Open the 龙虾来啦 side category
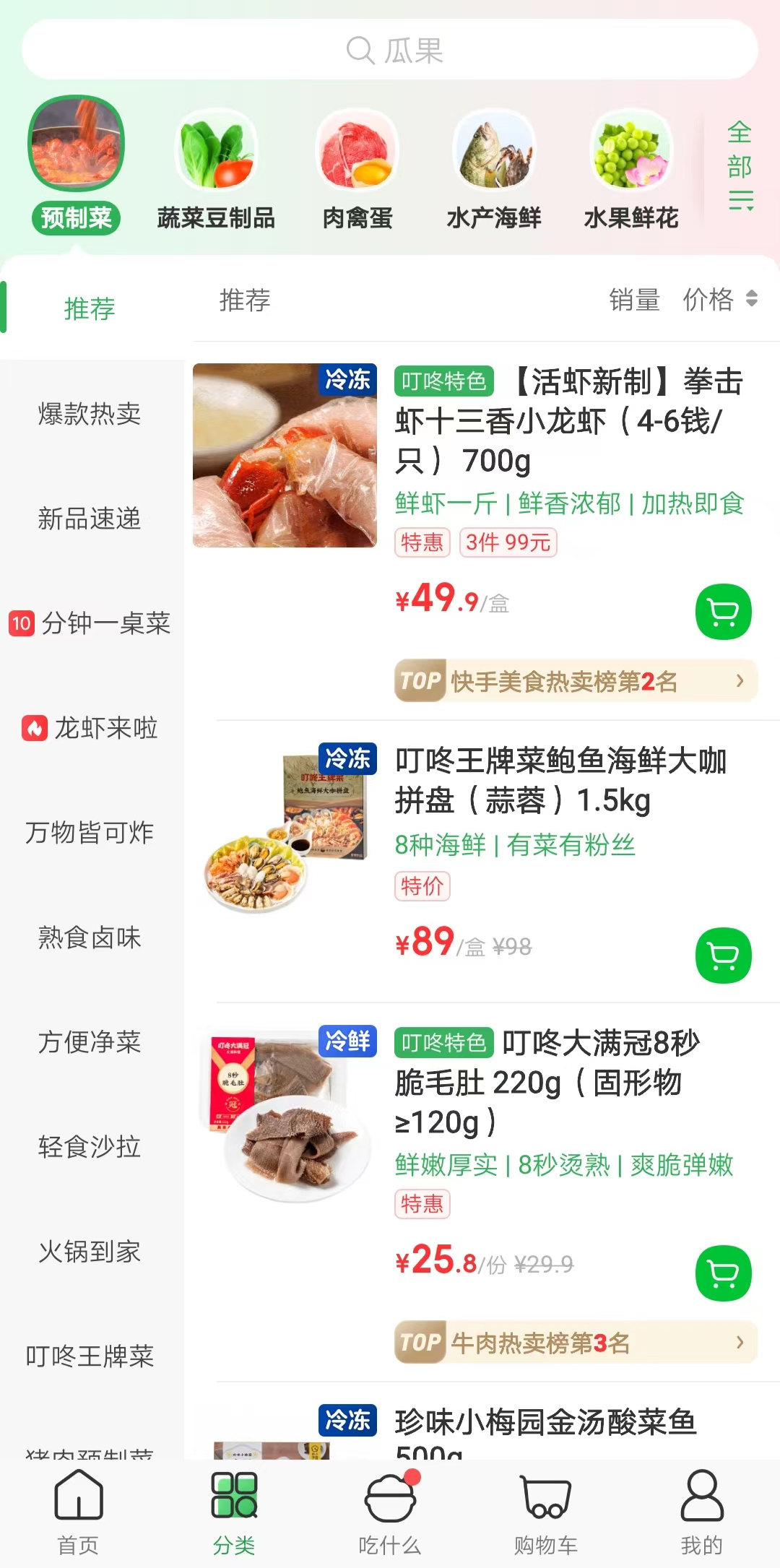The image size is (780, 1568). click(90, 728)
